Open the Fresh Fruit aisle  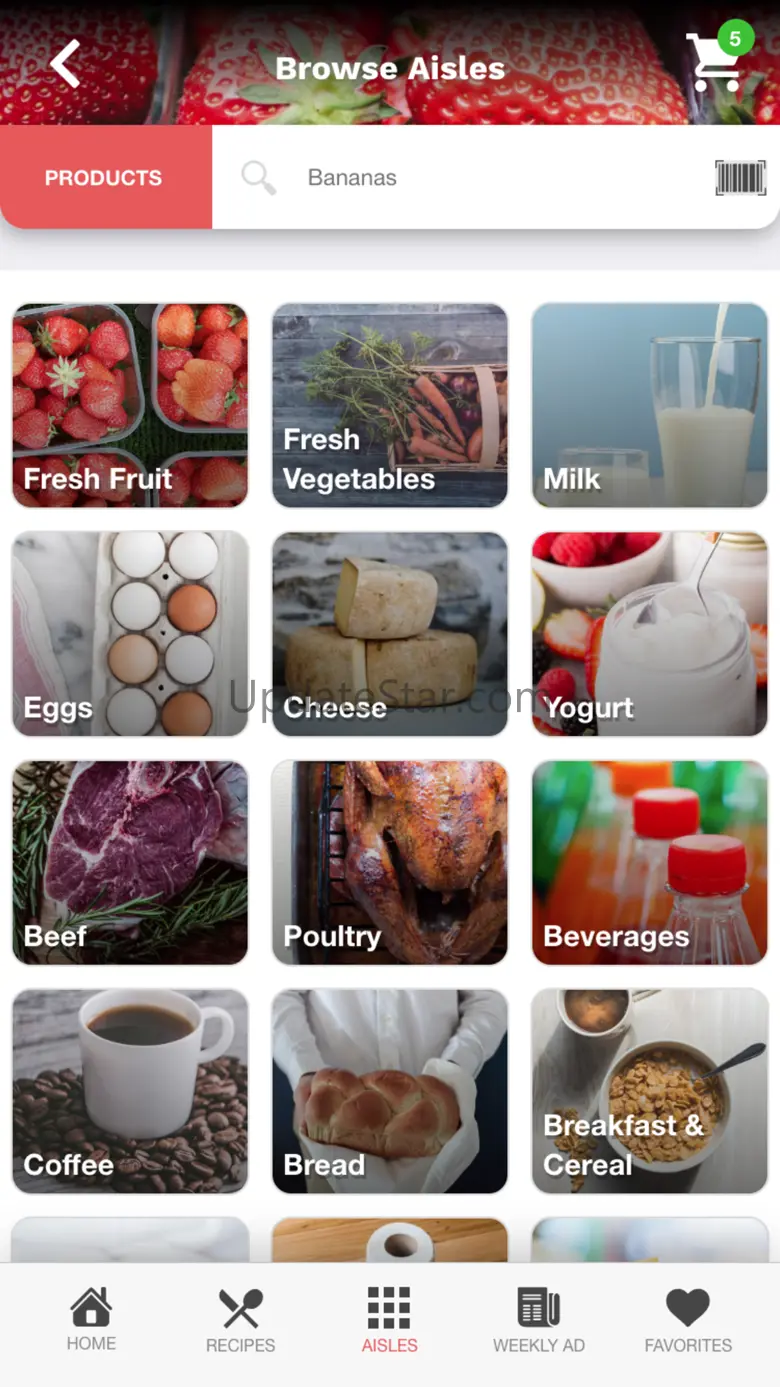tap(130, 405)
